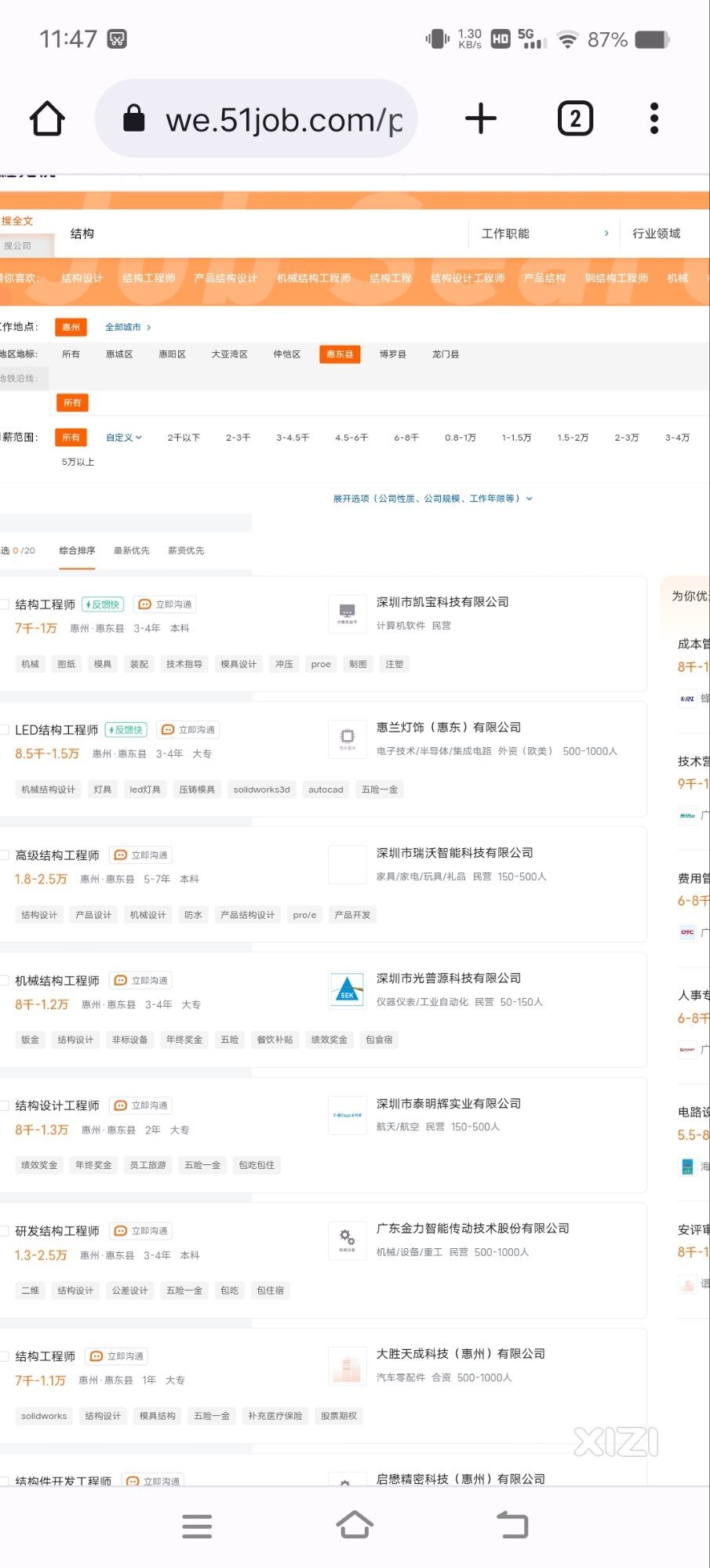The width and height of the screenshot is (710, 1568).
Task: Open the browser overflow menu
Action: [654, 119]
